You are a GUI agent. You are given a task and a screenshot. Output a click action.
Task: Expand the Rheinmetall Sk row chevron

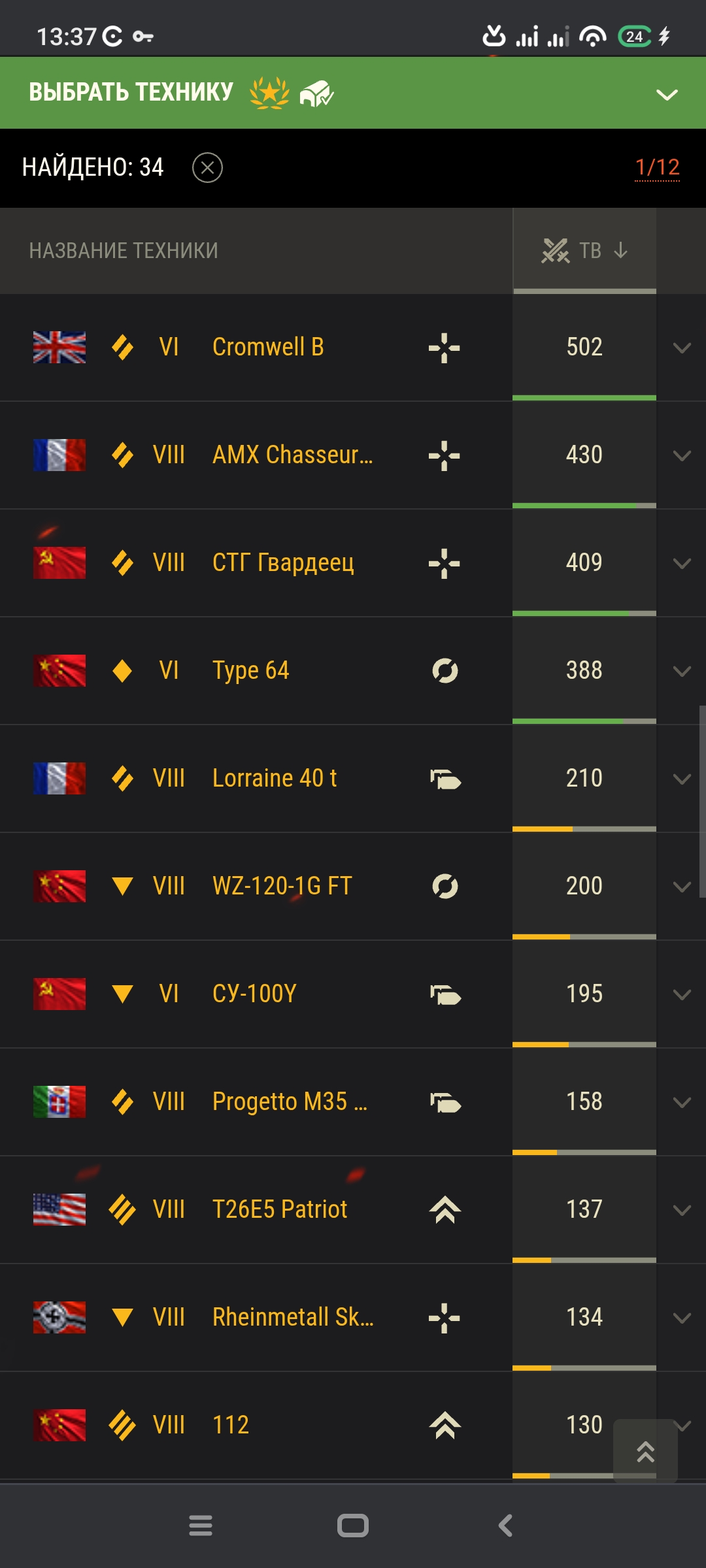tap(682, 1318)
